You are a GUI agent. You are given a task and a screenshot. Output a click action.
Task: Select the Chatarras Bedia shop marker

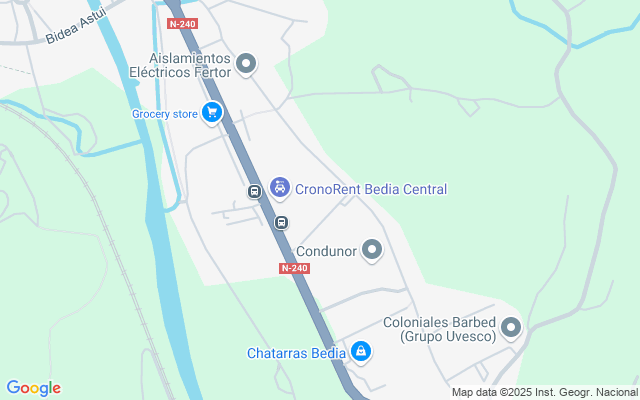pyautogui.click(x=360, y=352)
